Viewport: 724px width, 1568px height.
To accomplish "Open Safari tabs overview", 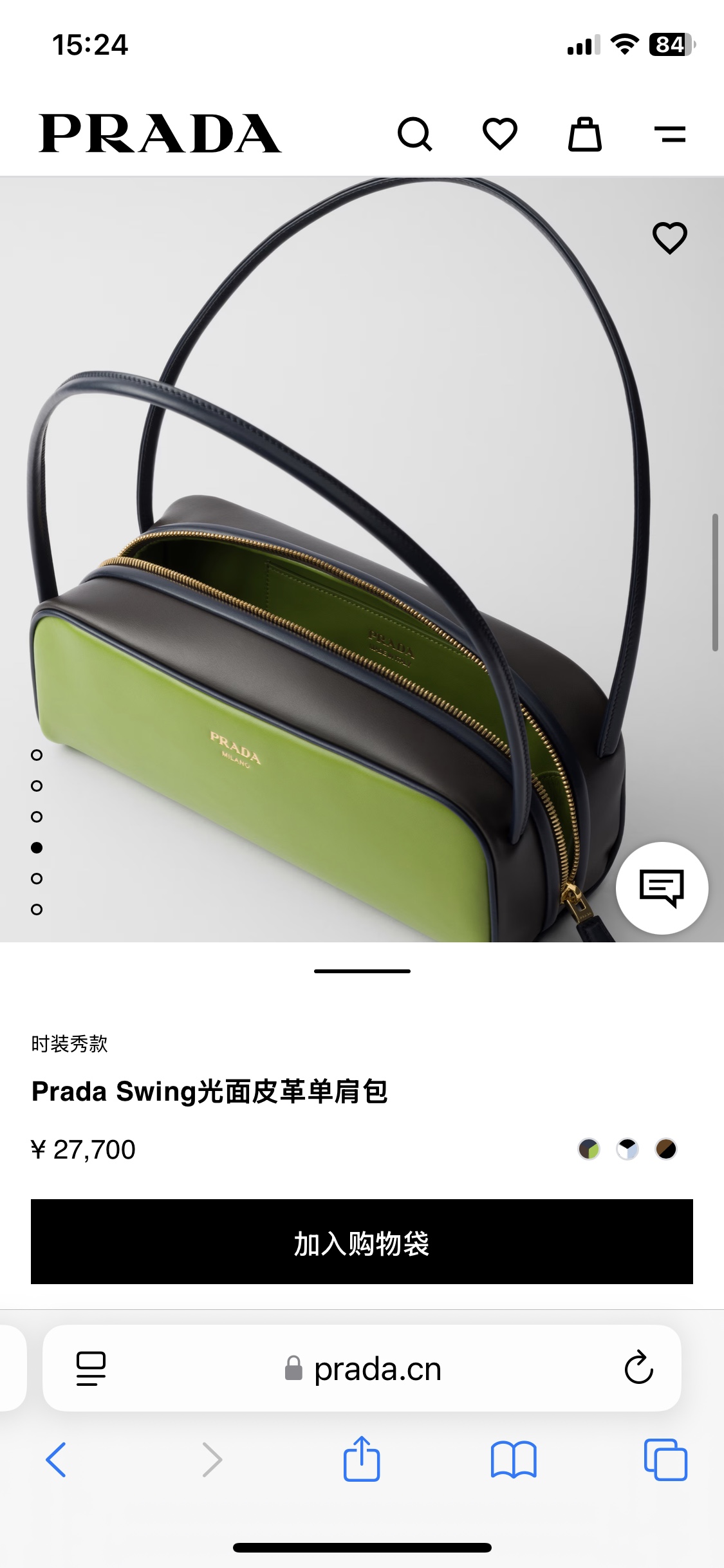I will pos(665,1460).
